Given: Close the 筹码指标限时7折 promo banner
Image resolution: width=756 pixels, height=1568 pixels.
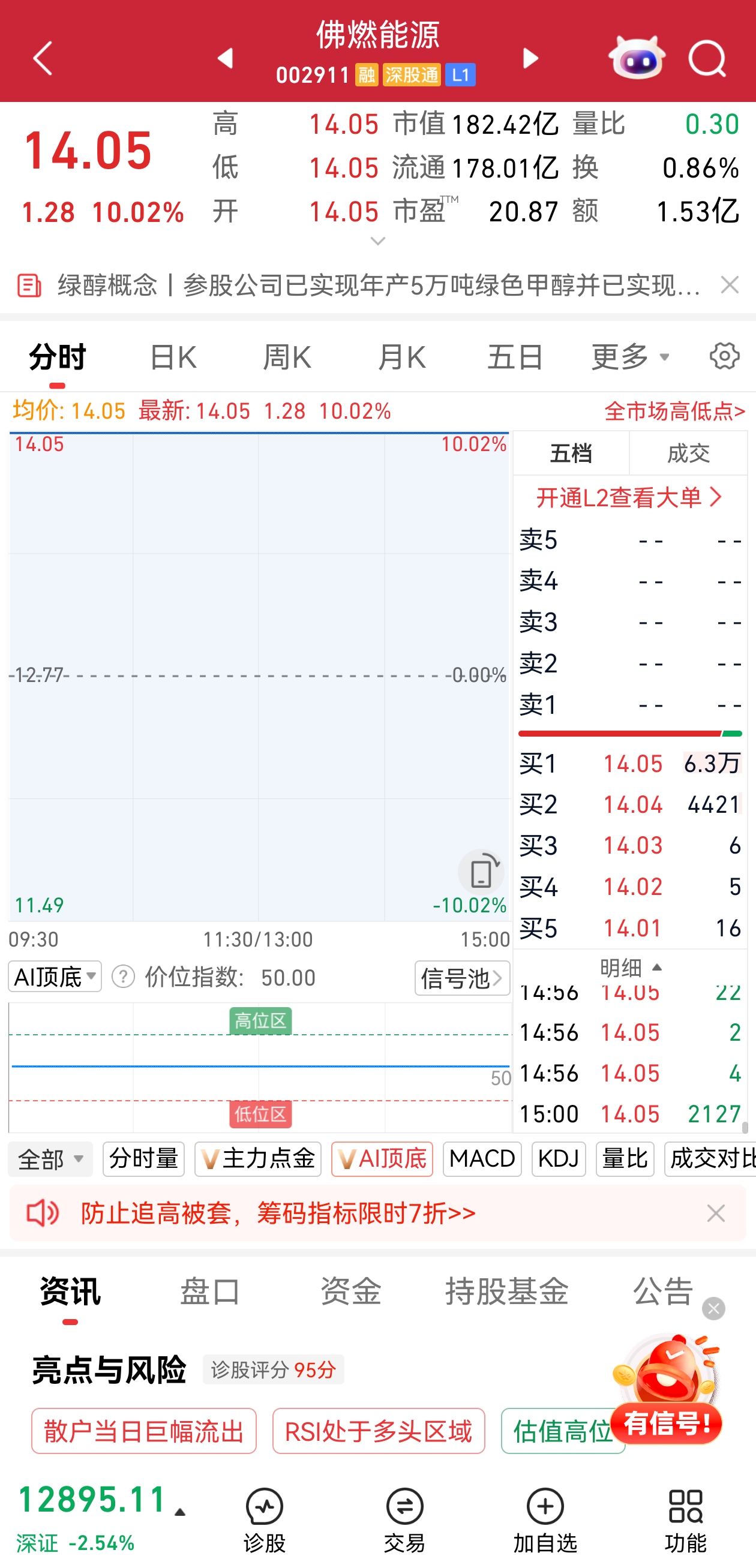Looking at the screenshot, I should click(715, 1213).
